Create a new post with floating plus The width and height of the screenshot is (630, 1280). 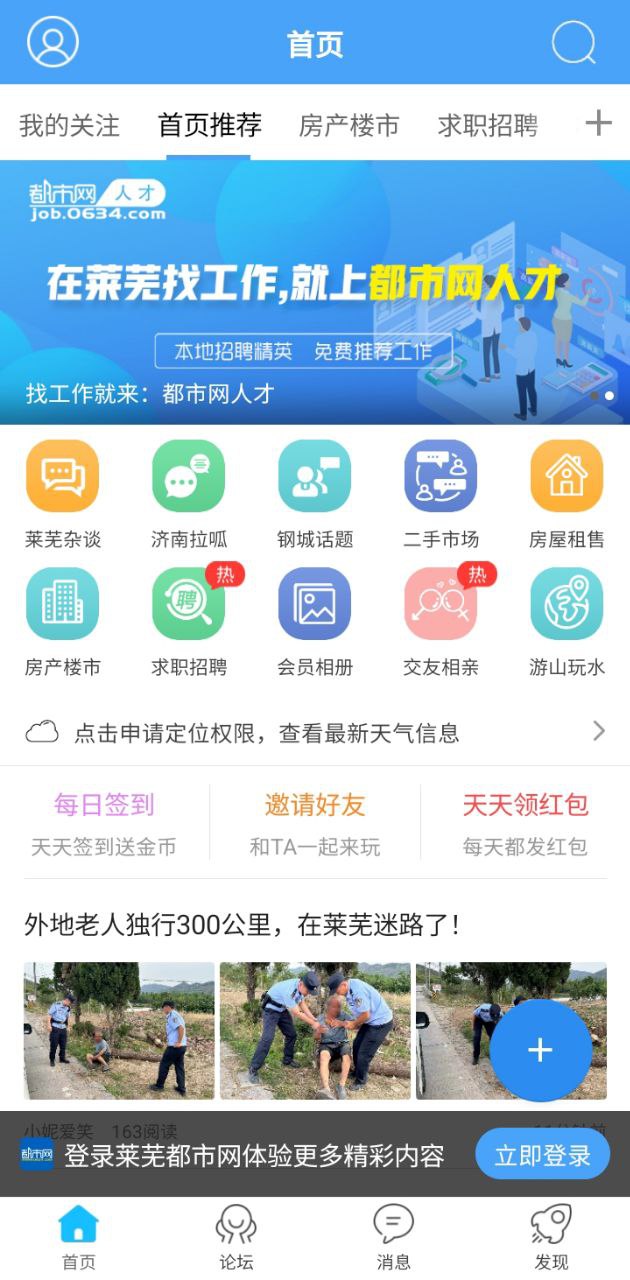[x=540, y=1050]
